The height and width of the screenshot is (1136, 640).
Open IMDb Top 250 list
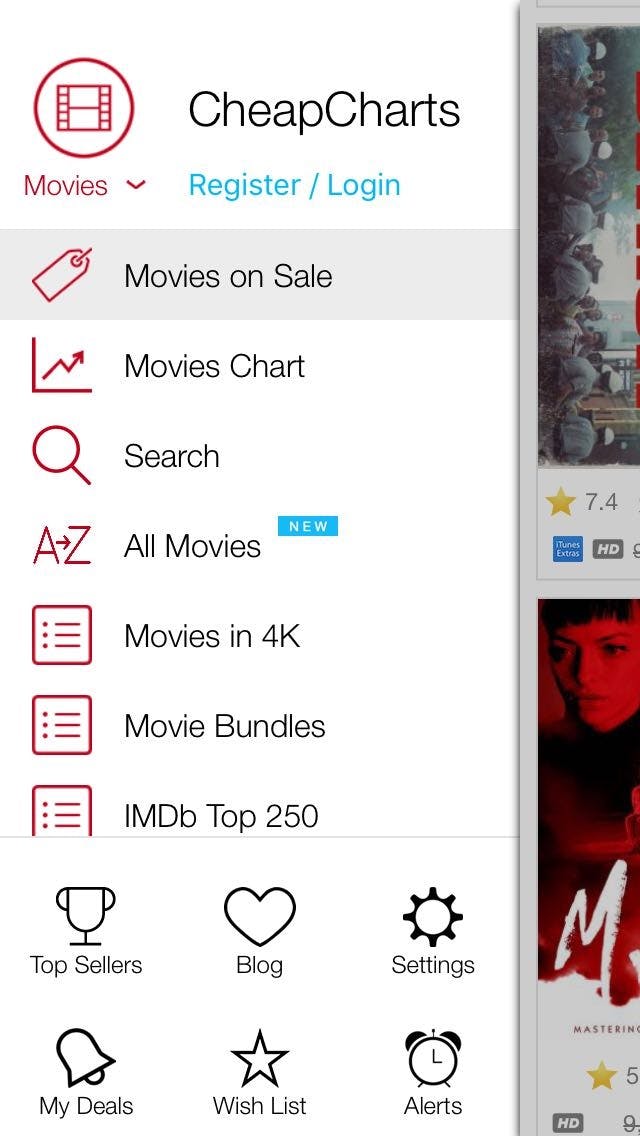[221, 815]
